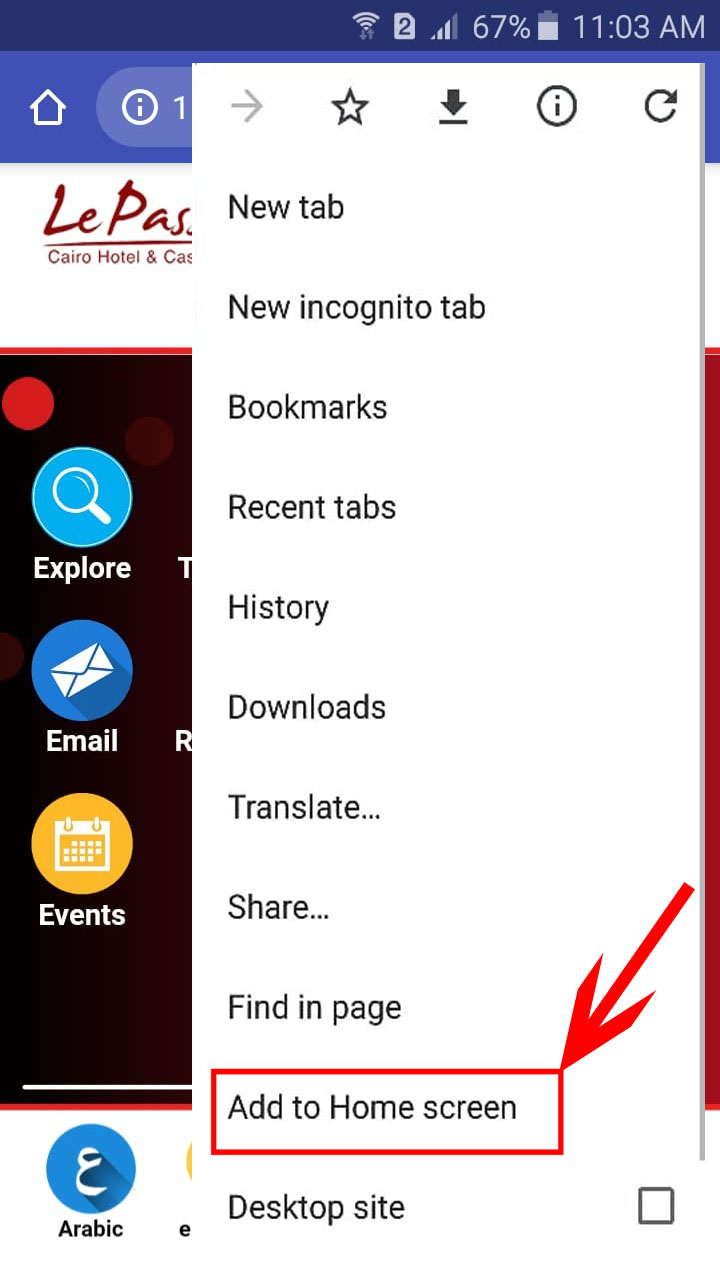Select Translate… option

[304, 807]
